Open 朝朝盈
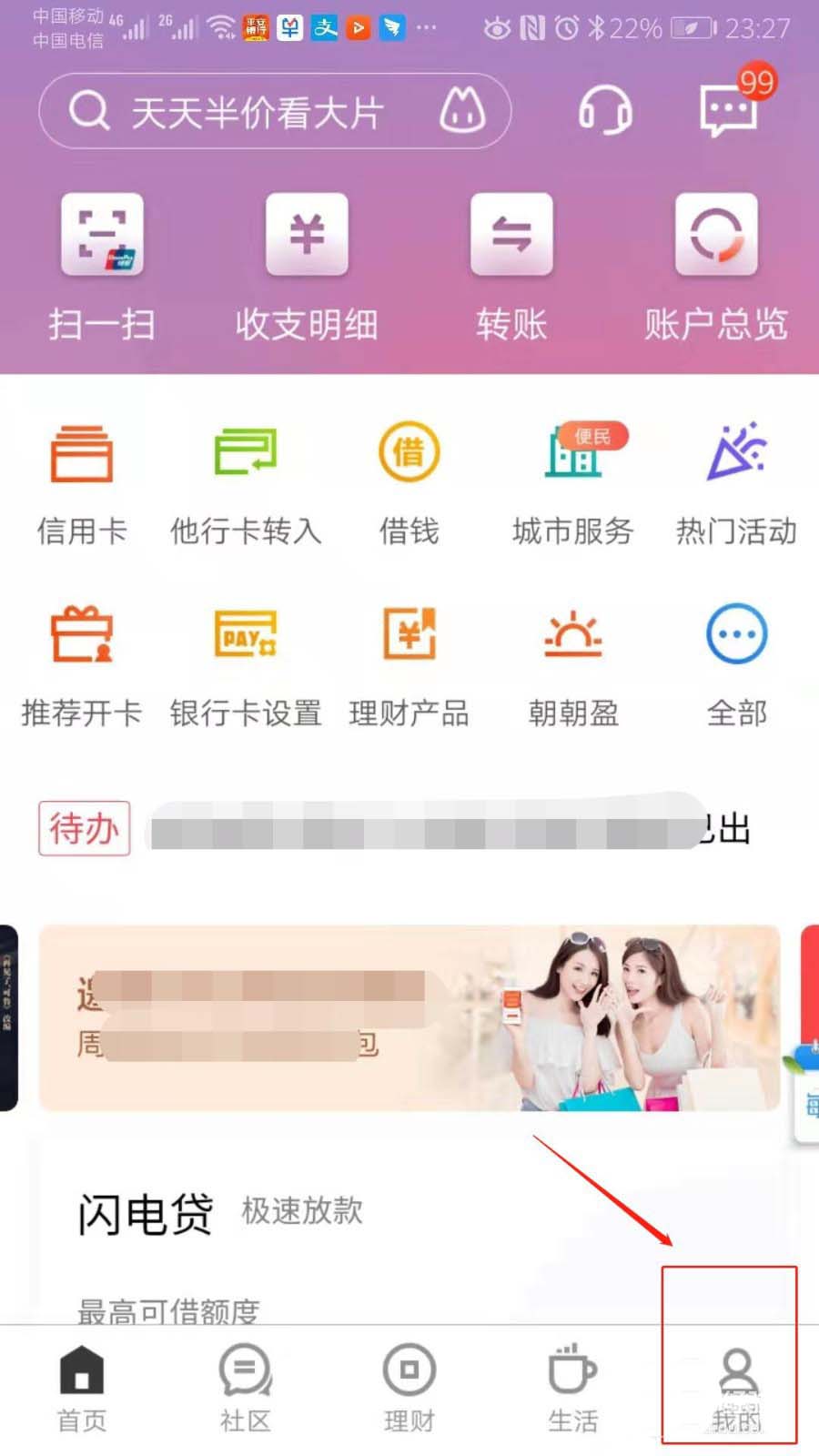The image size is (819, 1456). coord(573,664)
